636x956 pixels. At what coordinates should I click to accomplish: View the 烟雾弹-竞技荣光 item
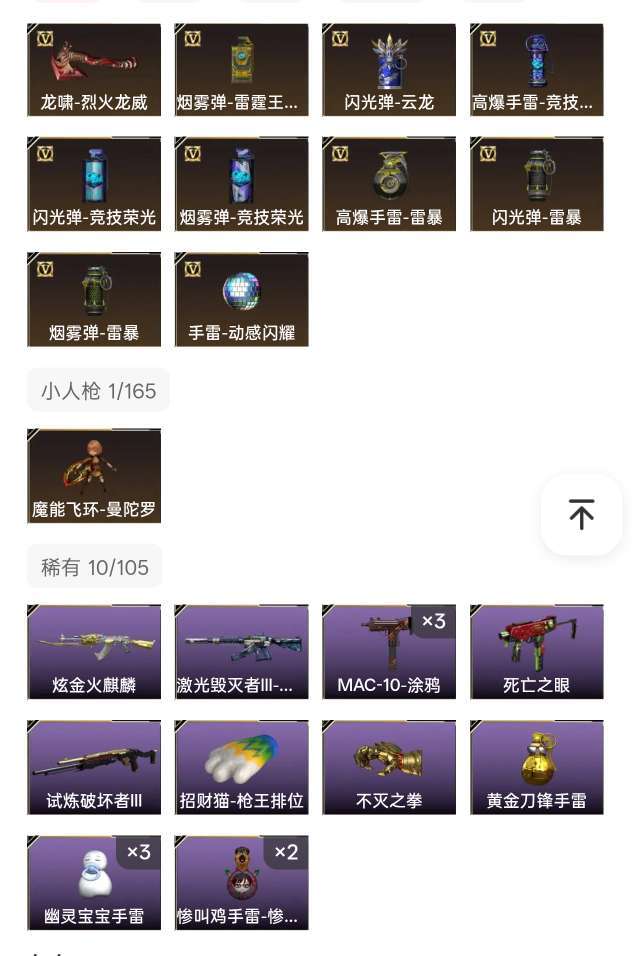point(241,184)
